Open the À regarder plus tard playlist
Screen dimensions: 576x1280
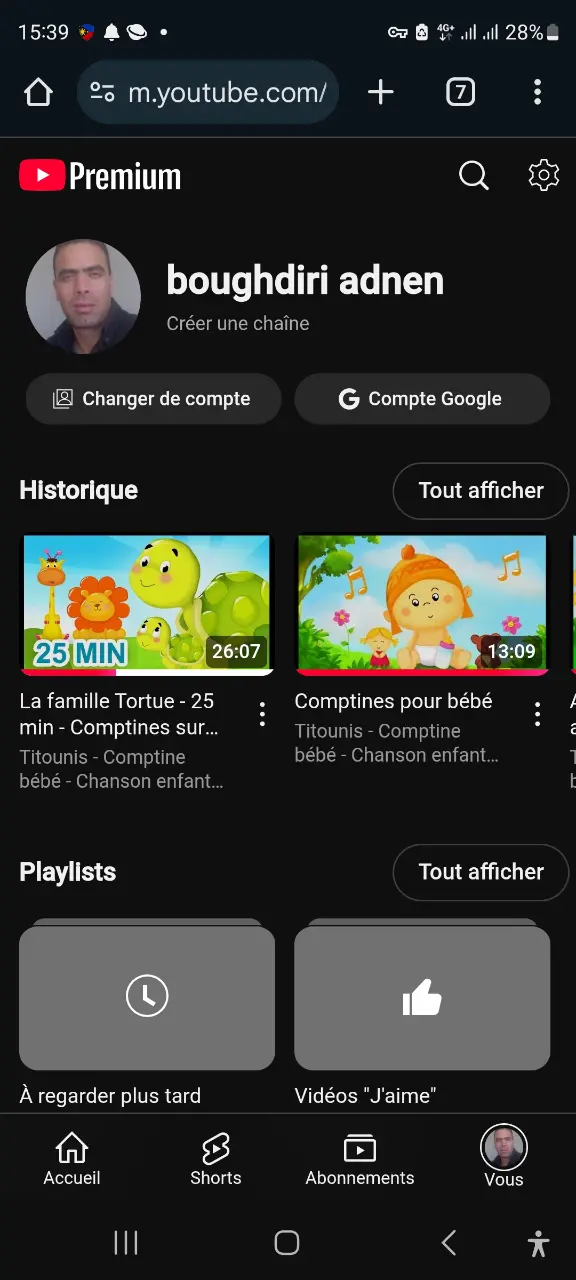tap(147, 997)
